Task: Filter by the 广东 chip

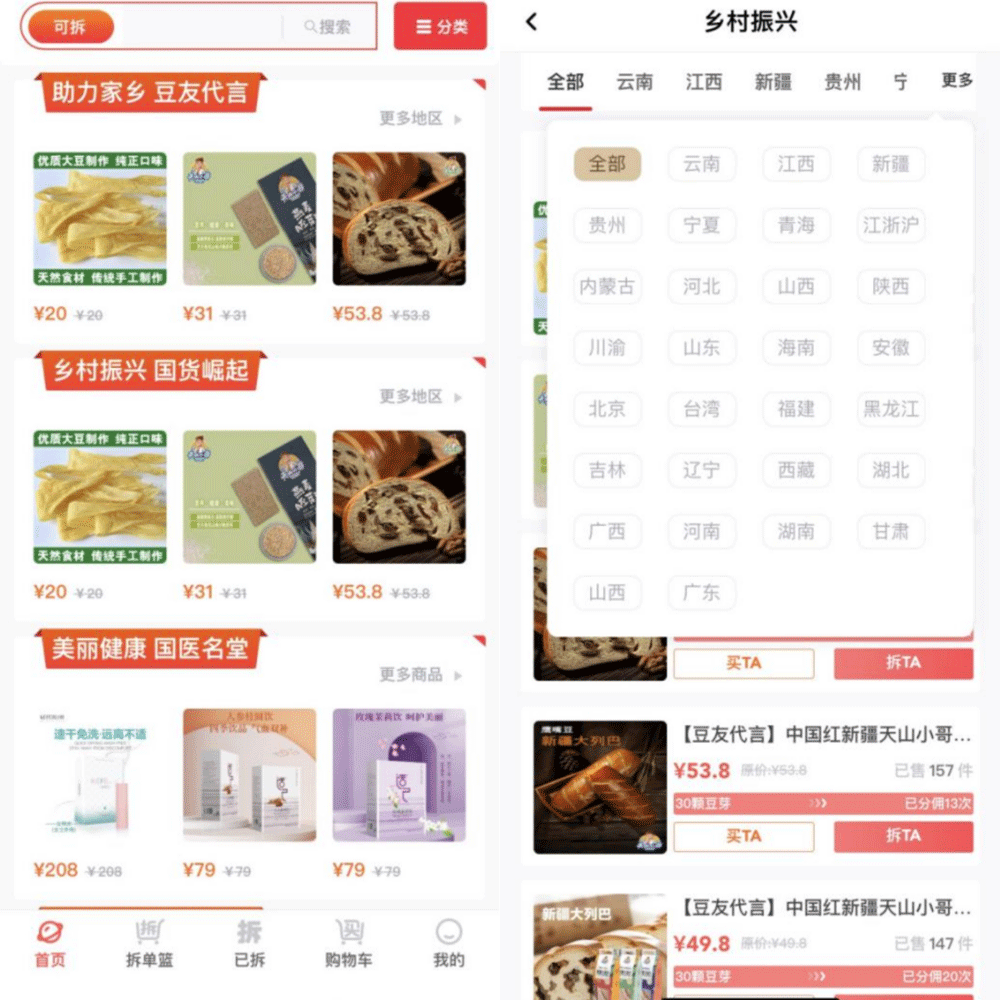Action: [701, 592]
